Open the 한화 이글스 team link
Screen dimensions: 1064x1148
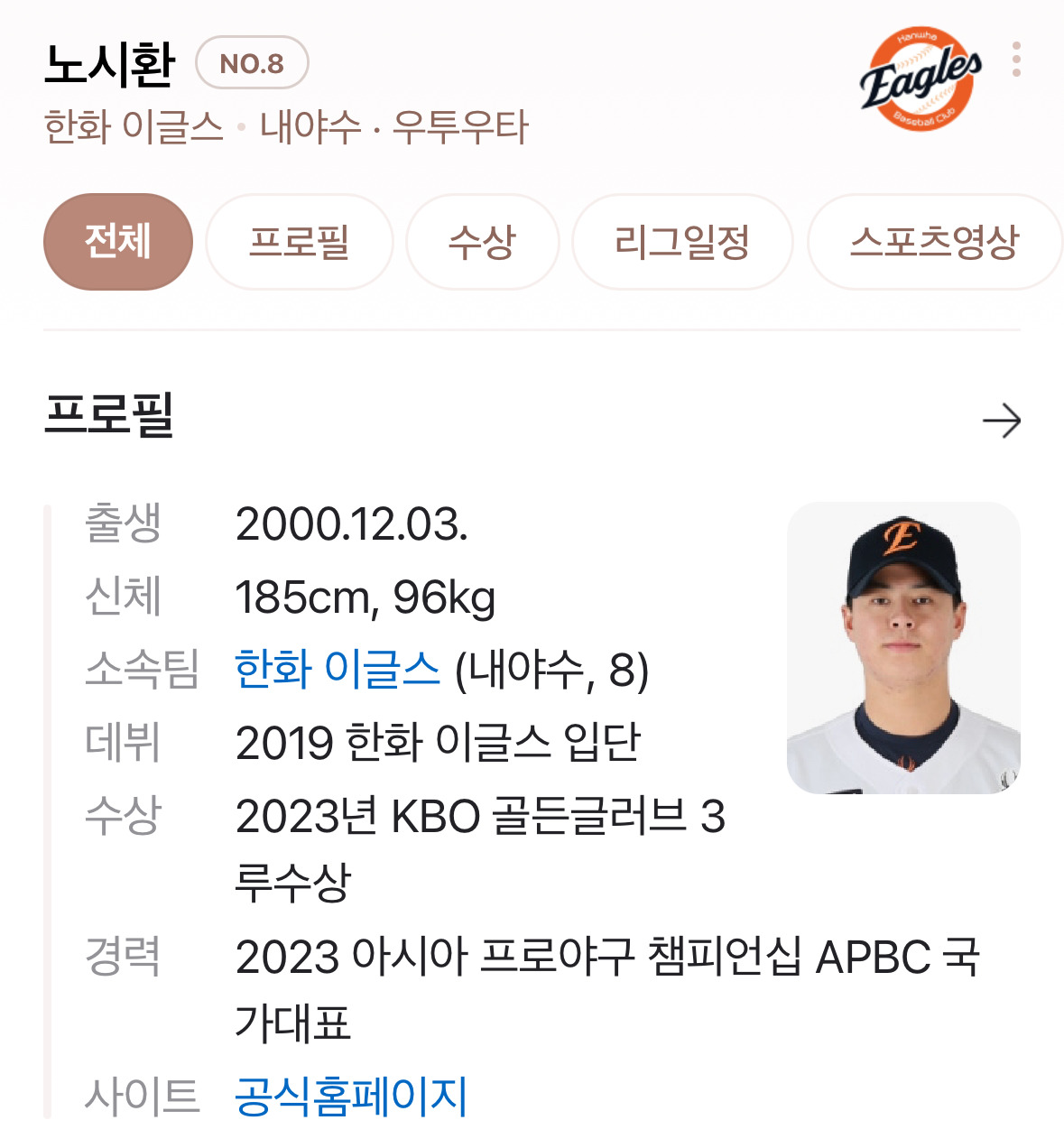pyautogui.click(x=337, y=670)
